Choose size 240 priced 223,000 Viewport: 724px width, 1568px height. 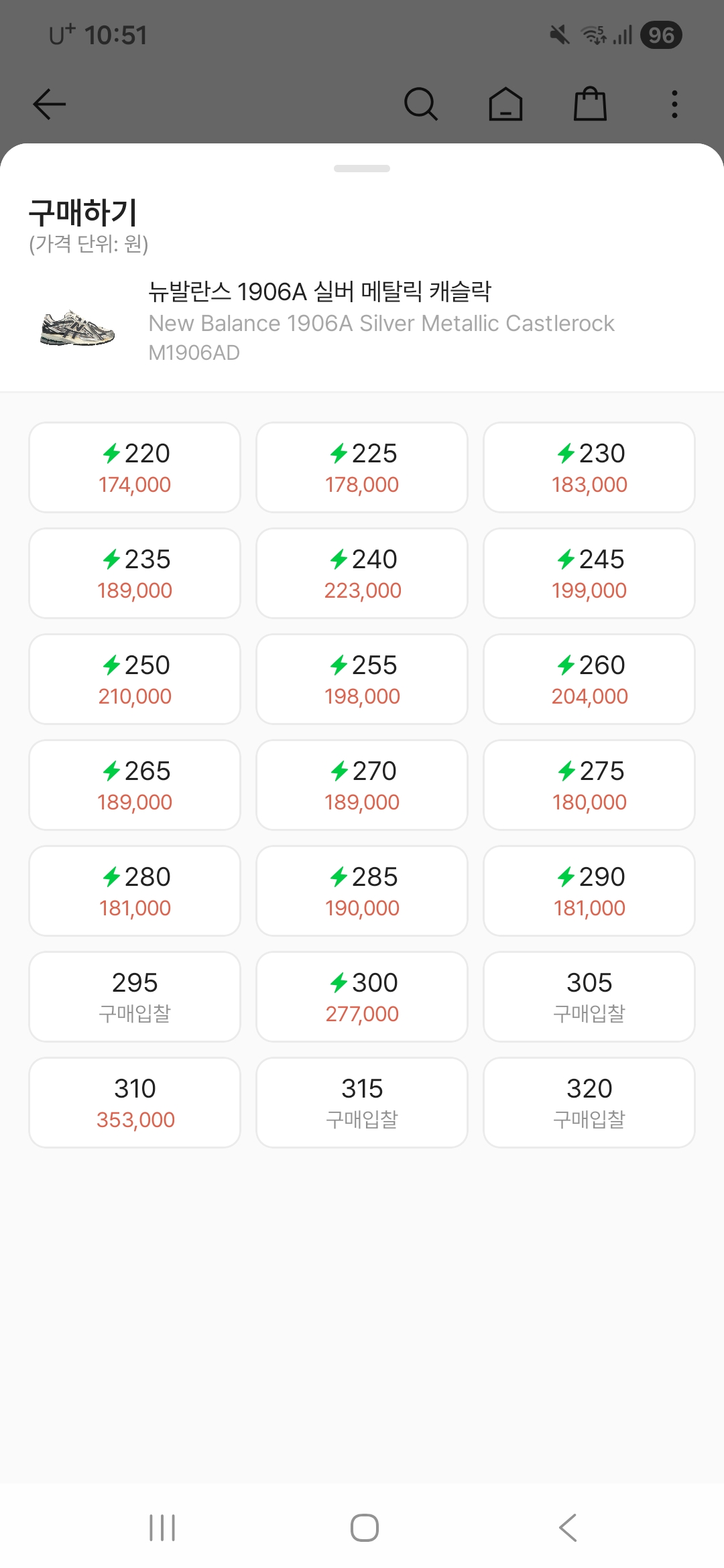click(362, 573)
